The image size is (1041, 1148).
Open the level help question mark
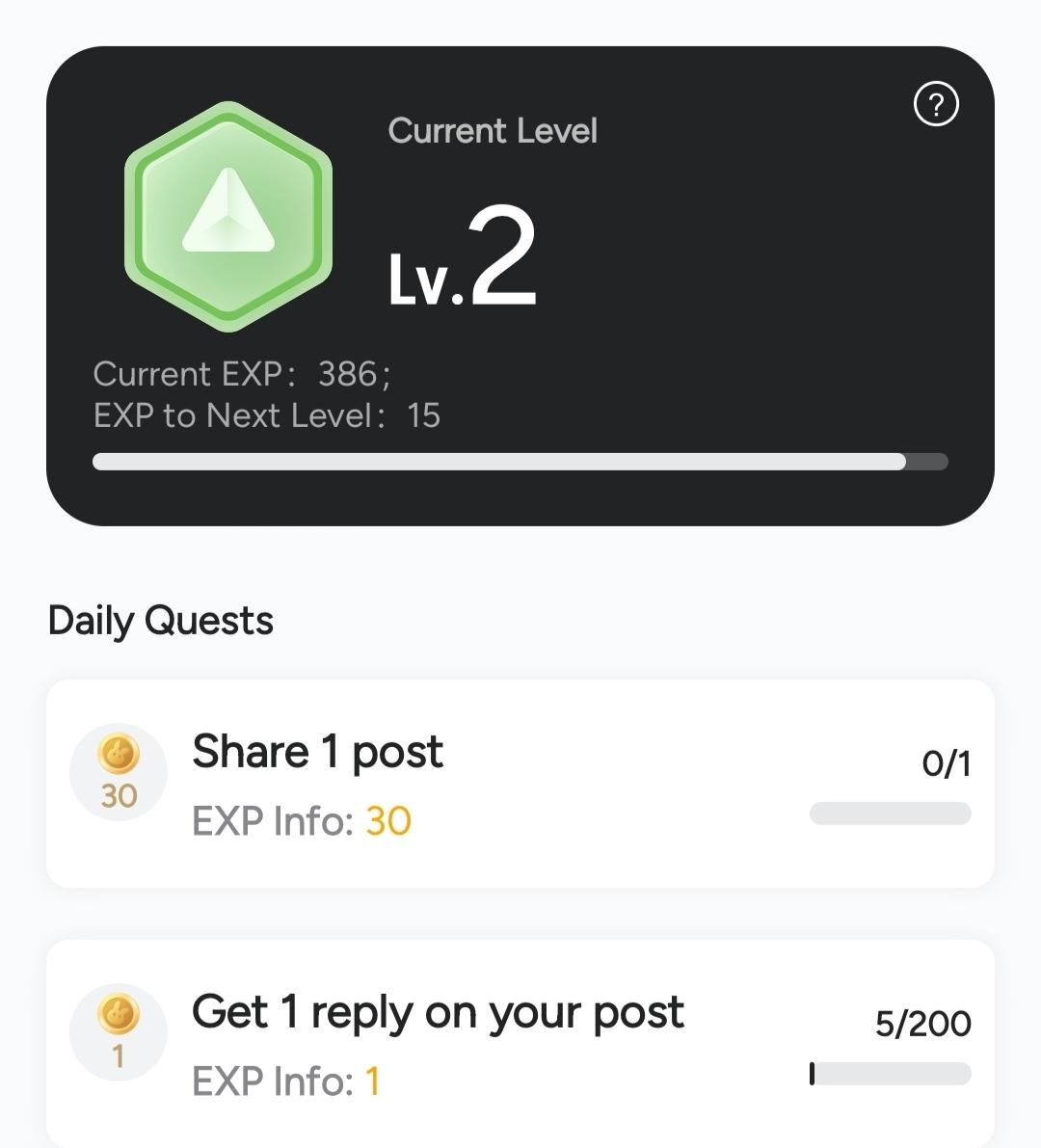point(935,104)
